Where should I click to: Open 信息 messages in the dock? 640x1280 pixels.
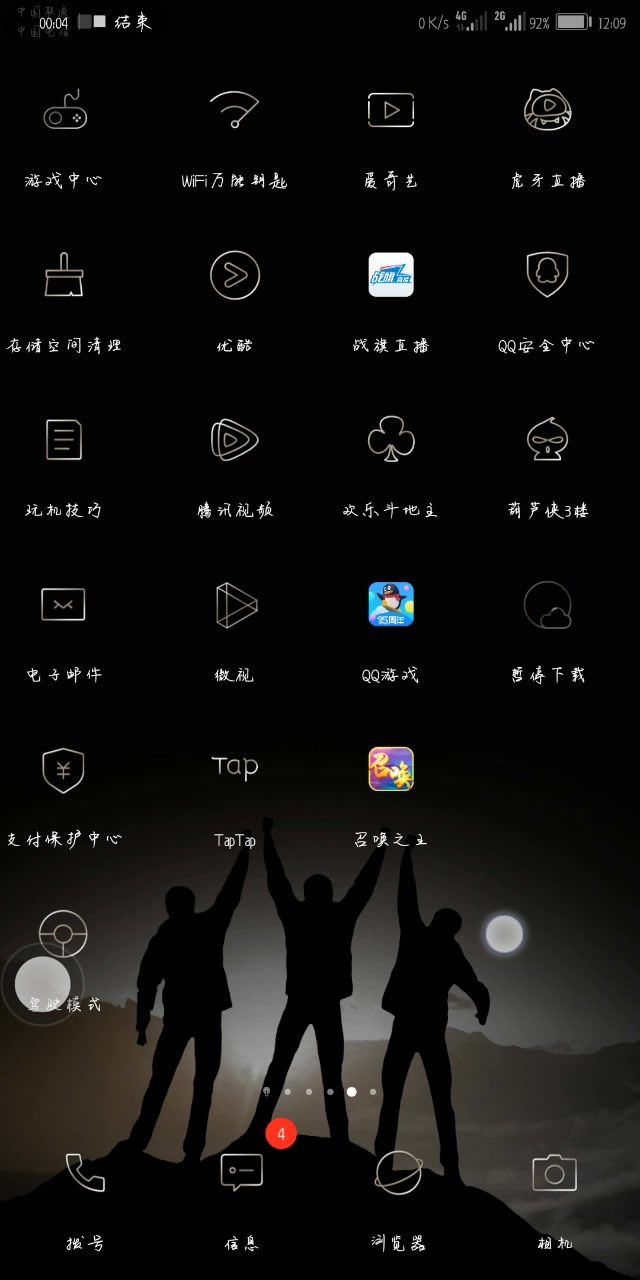click(x=242, y=1173)
